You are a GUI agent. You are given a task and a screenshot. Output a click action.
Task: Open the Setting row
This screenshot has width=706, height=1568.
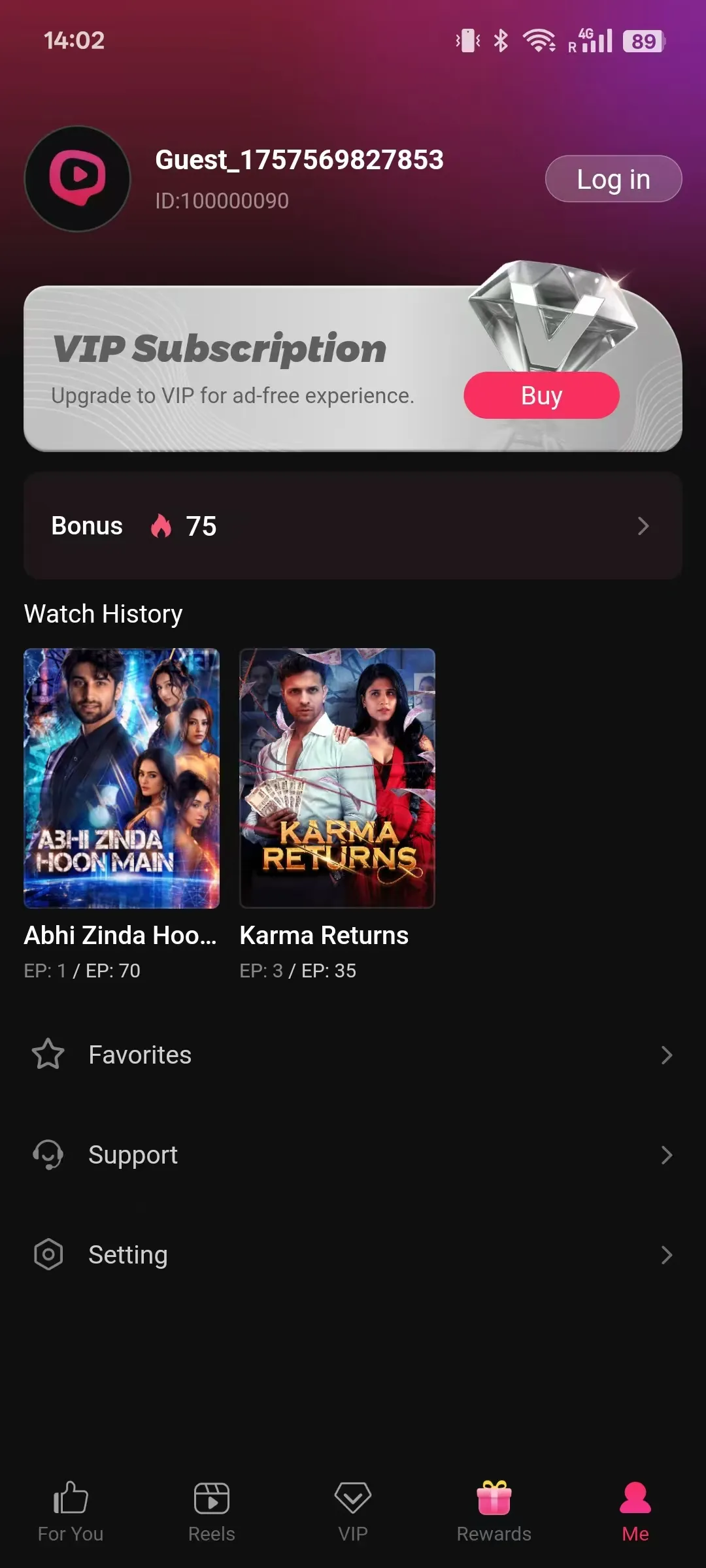[x=353, y=1254]
